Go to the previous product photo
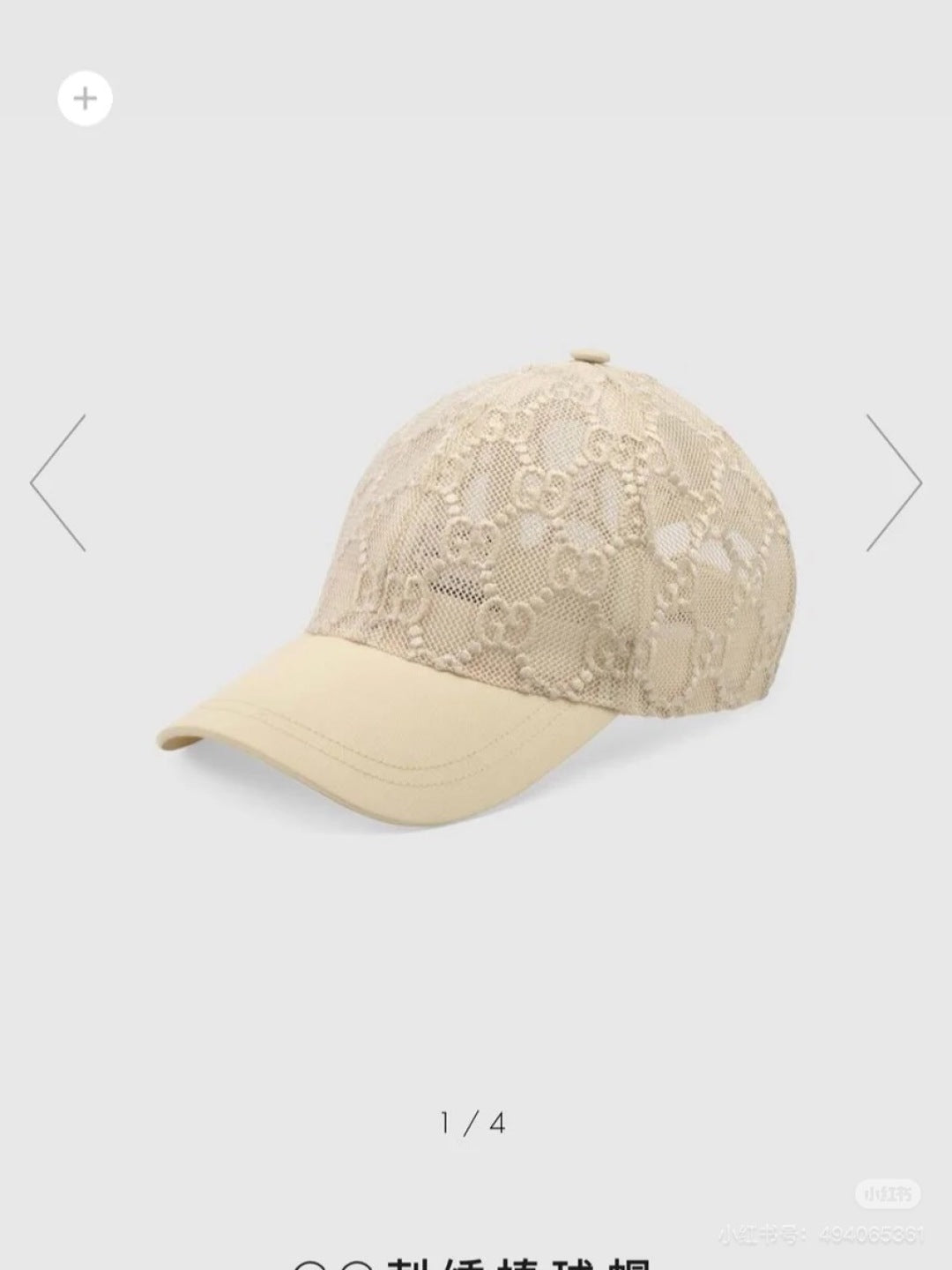 57,482
